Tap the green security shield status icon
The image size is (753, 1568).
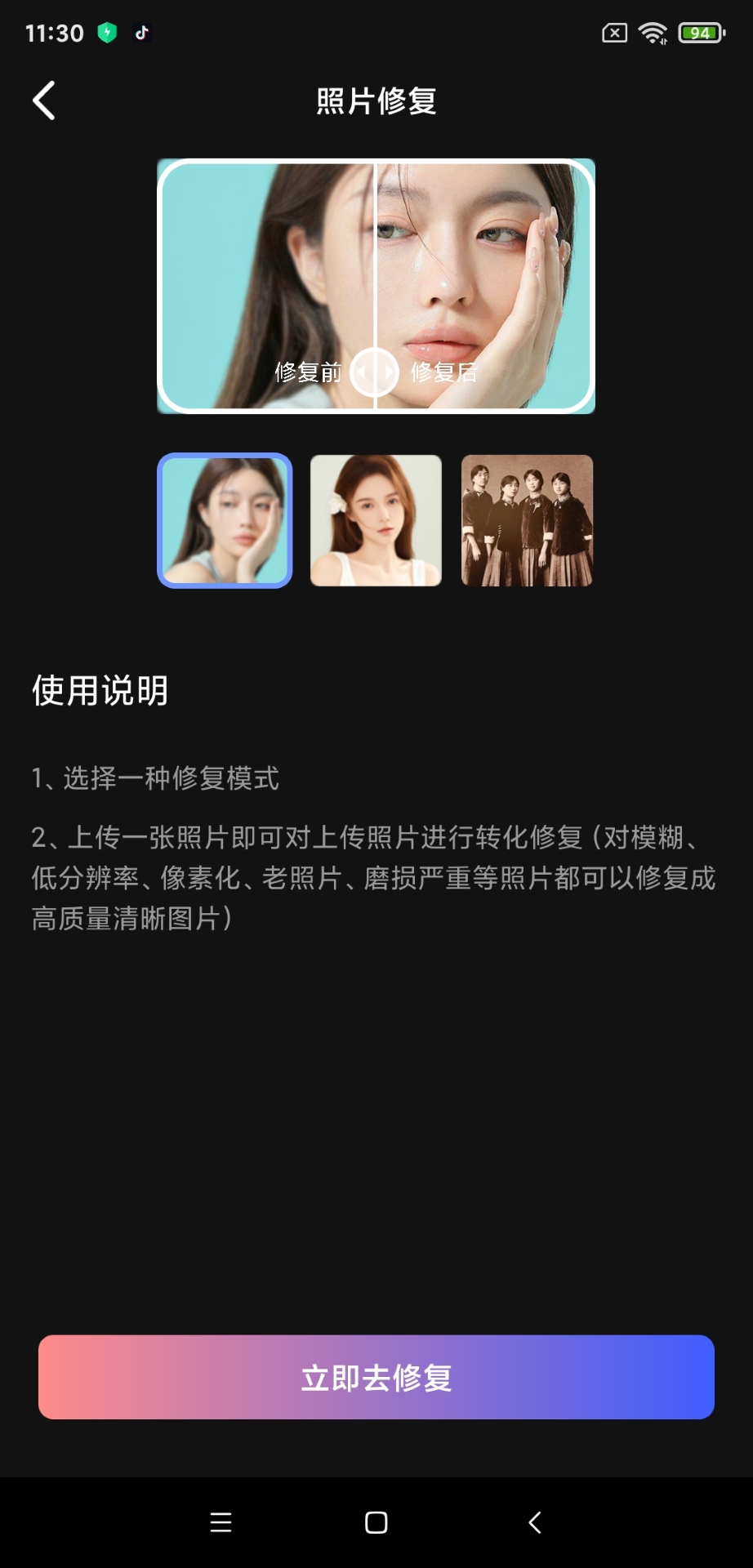coord(107,31)
